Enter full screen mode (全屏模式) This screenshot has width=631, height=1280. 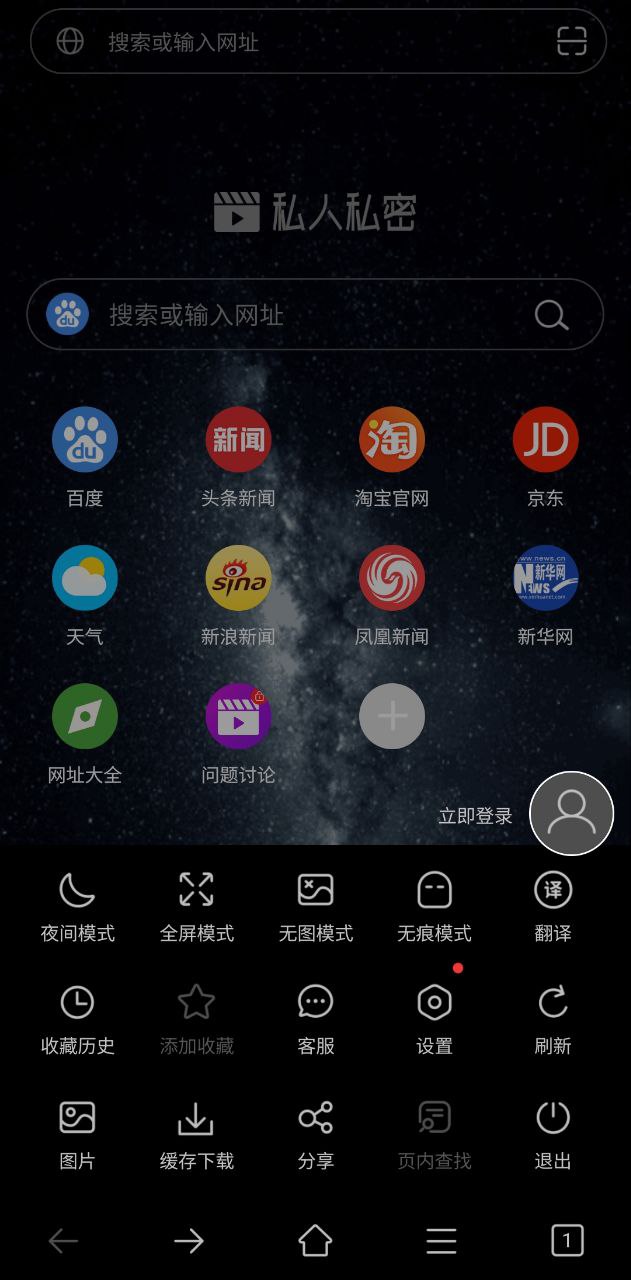(x=196, y=906)
